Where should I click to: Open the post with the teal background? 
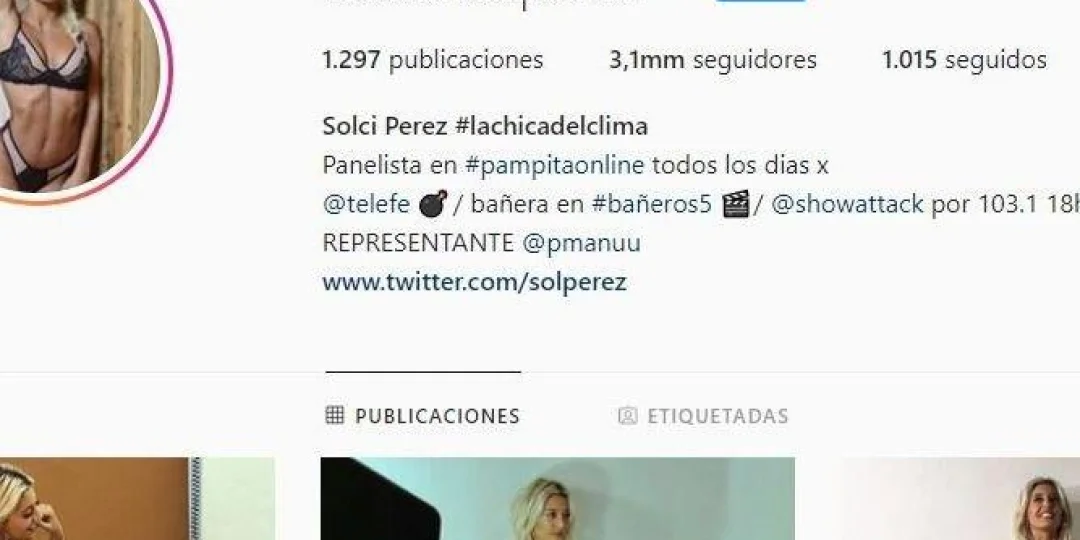[557, 499]
